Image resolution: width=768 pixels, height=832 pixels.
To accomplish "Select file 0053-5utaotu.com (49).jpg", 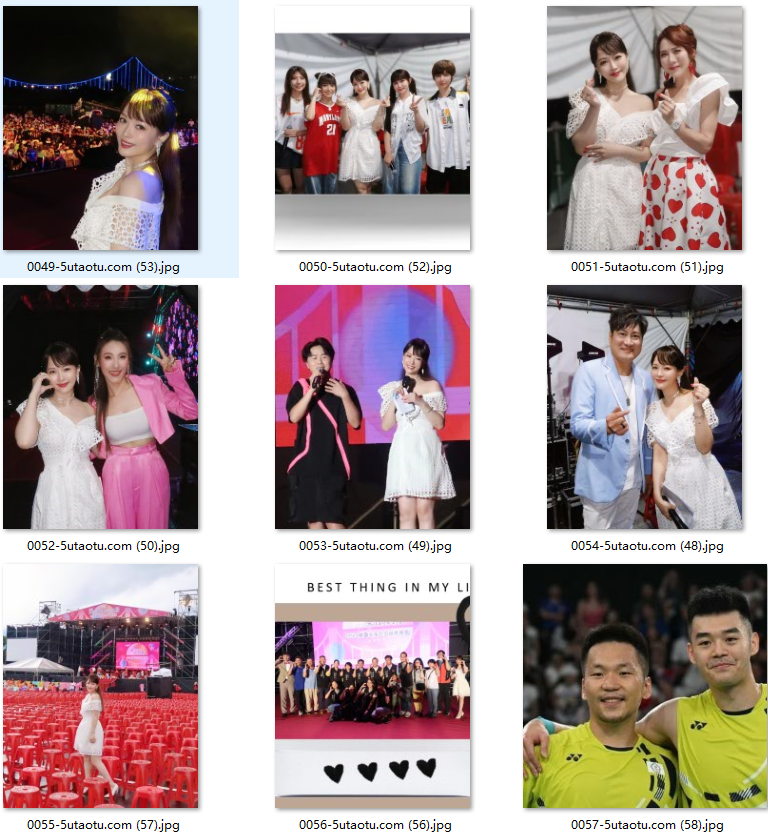I will tap(372, 407).
